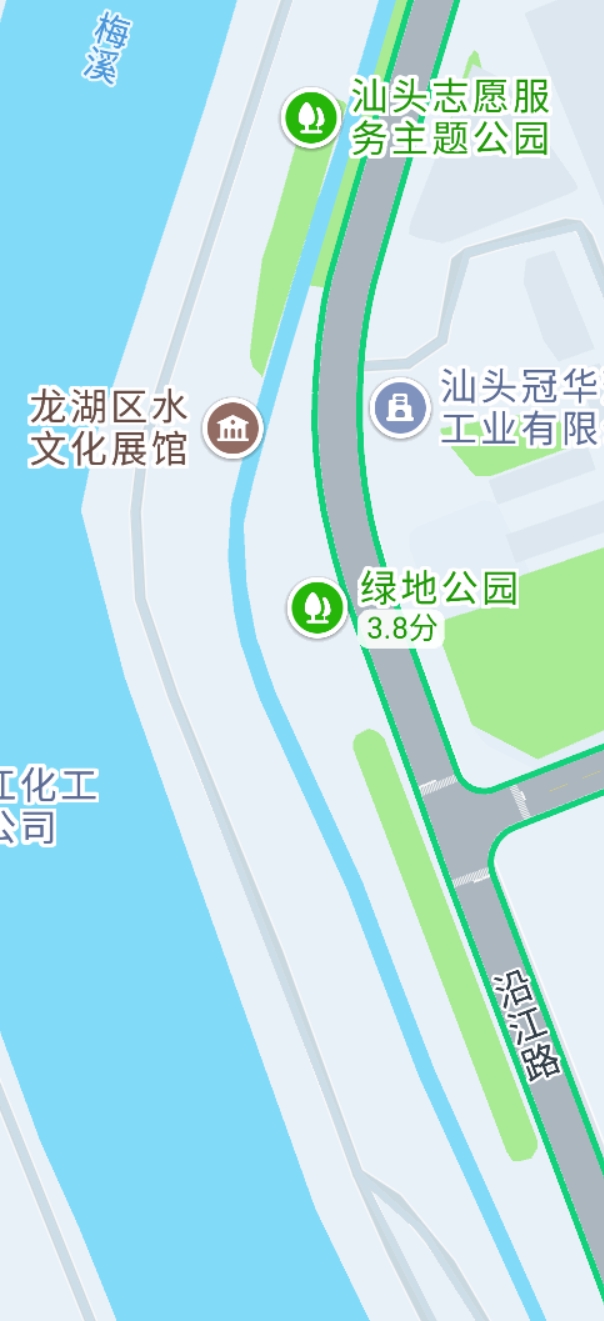Select the 汕头志愿服务主题公园 park marker

click(x=311, y=118)
